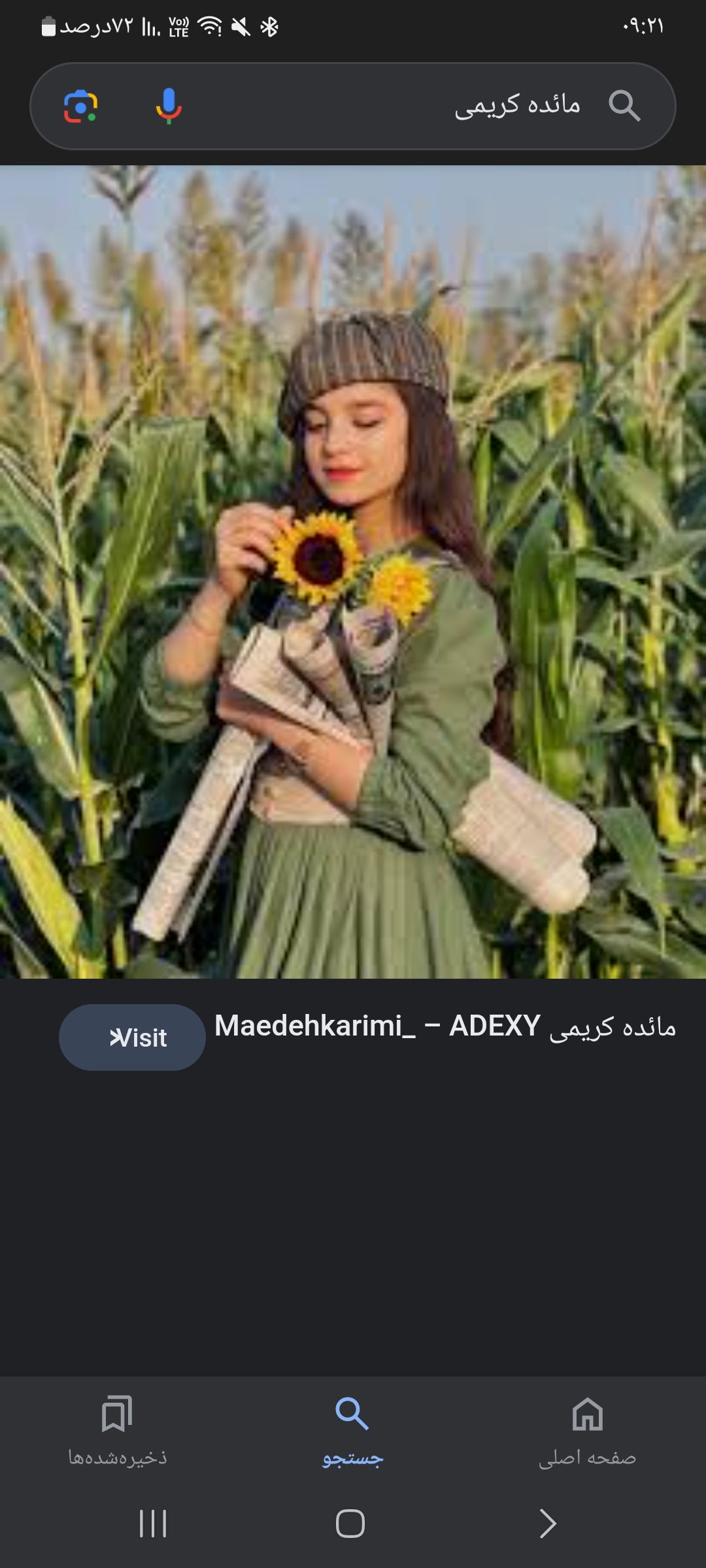
Task: Open the sunflower photo in the cornfield
Action: [x=353, y=572]
